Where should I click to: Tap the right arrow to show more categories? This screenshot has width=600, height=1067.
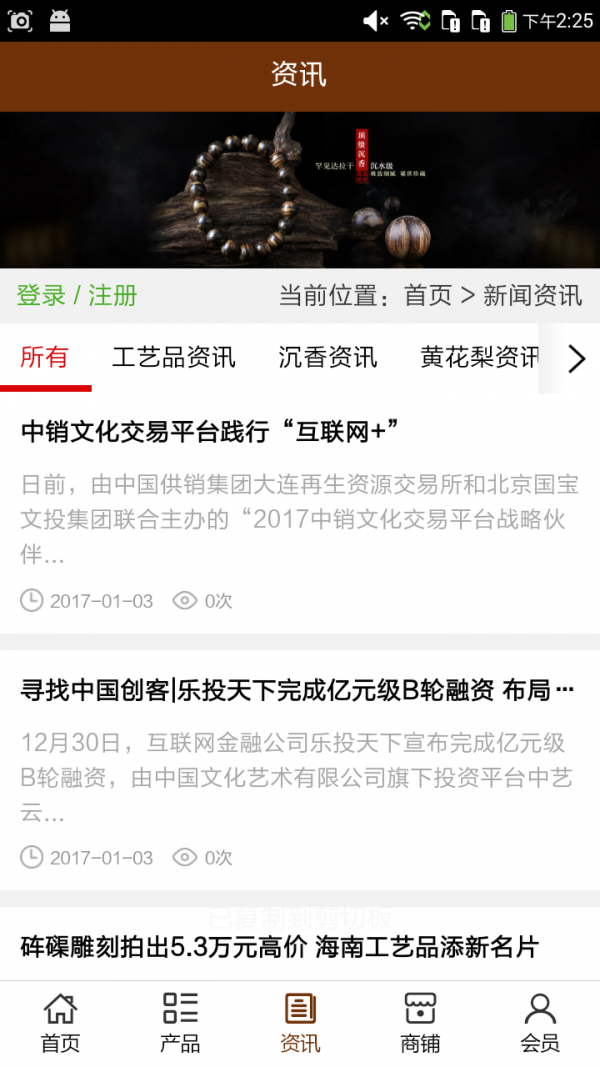[x=576, y=358]
